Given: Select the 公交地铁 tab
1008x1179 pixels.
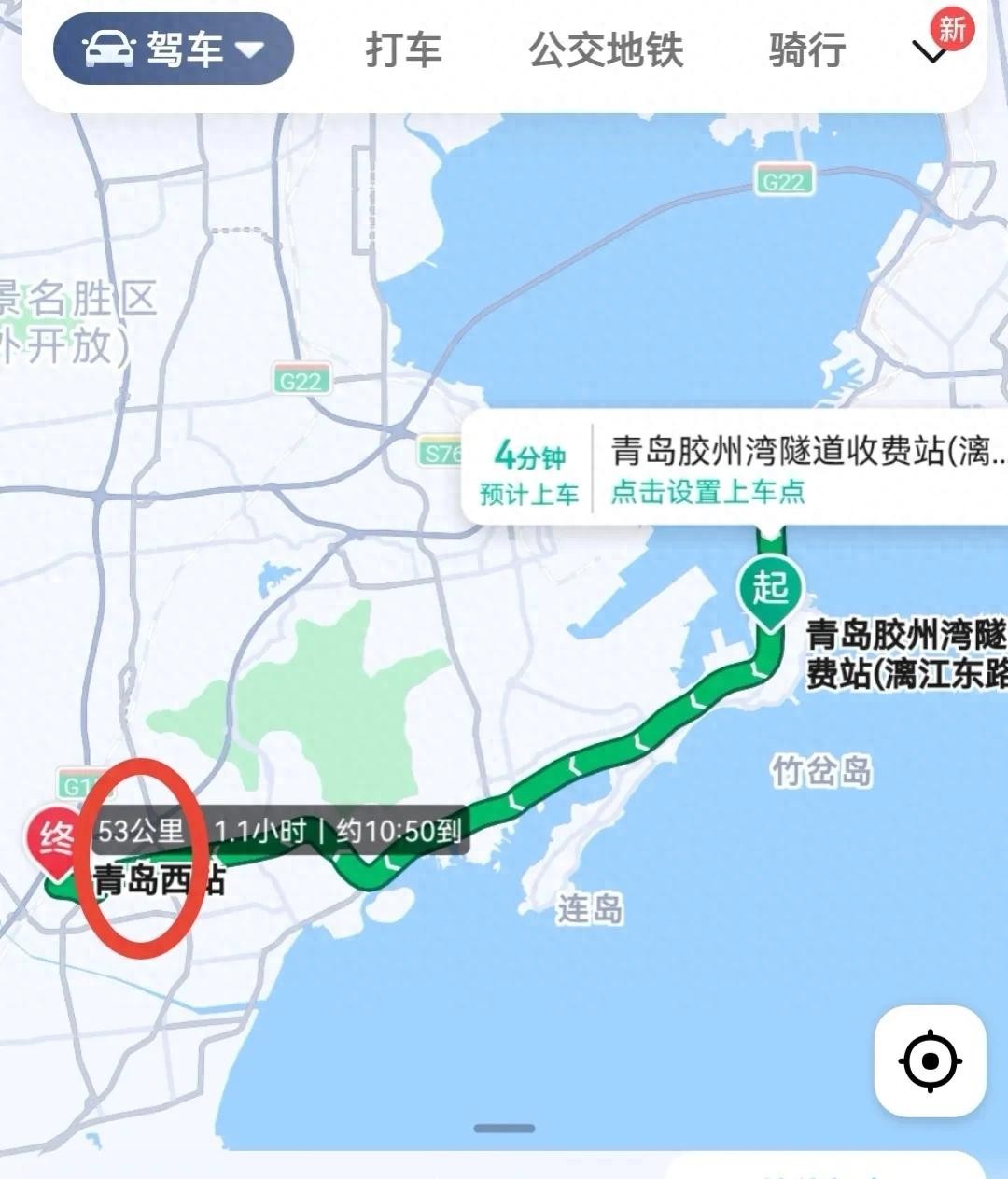Looking at the screenshot, I should (x=606, y=49).
